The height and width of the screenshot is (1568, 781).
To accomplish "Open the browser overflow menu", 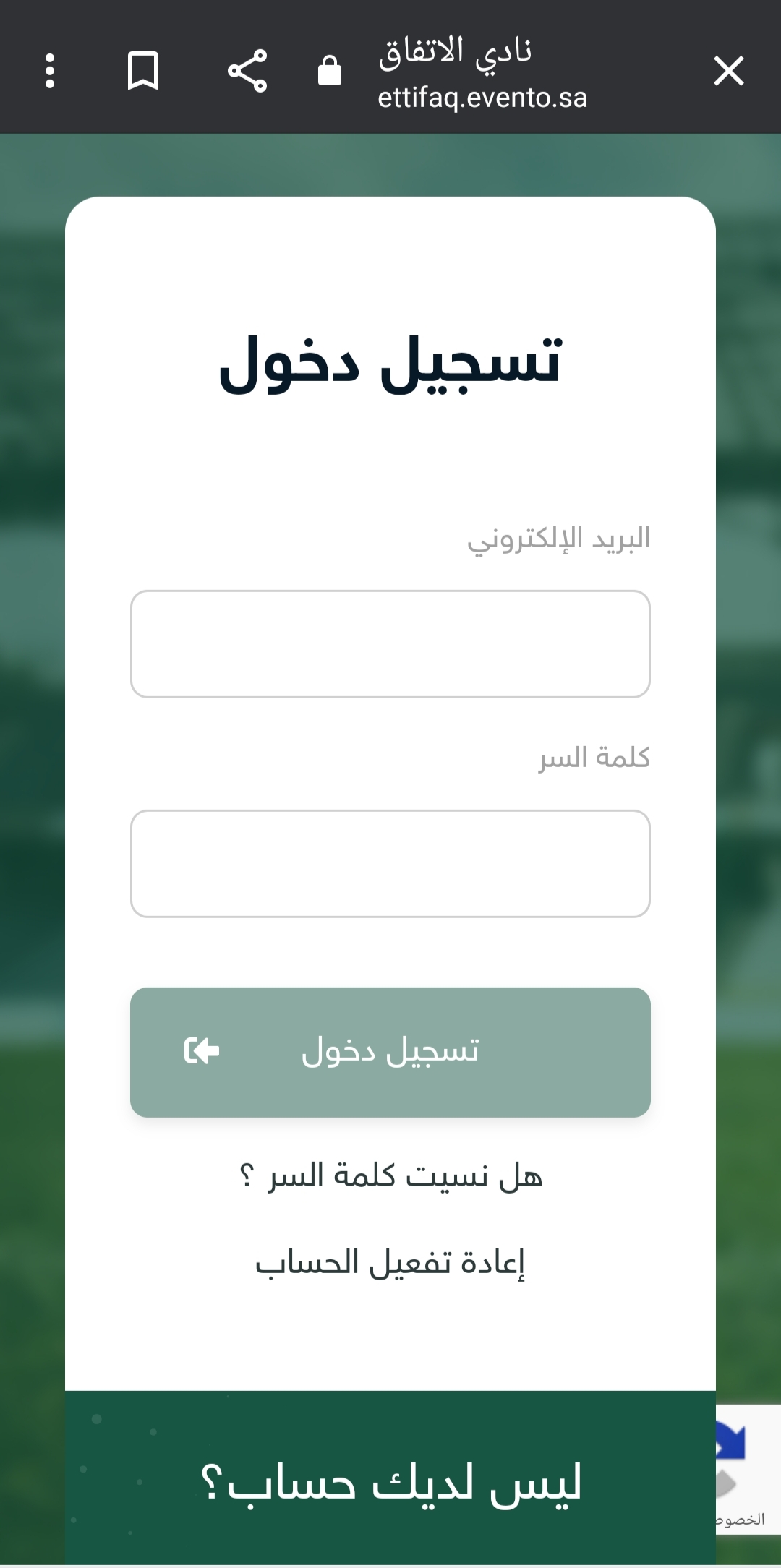I will [x=50, y=71].
